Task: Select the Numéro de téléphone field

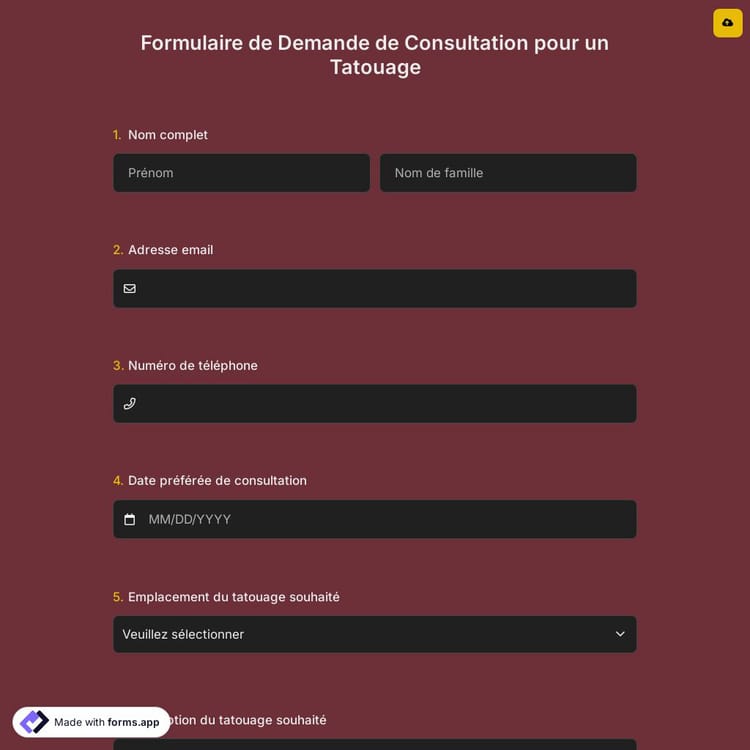Action: coord(385,404)
